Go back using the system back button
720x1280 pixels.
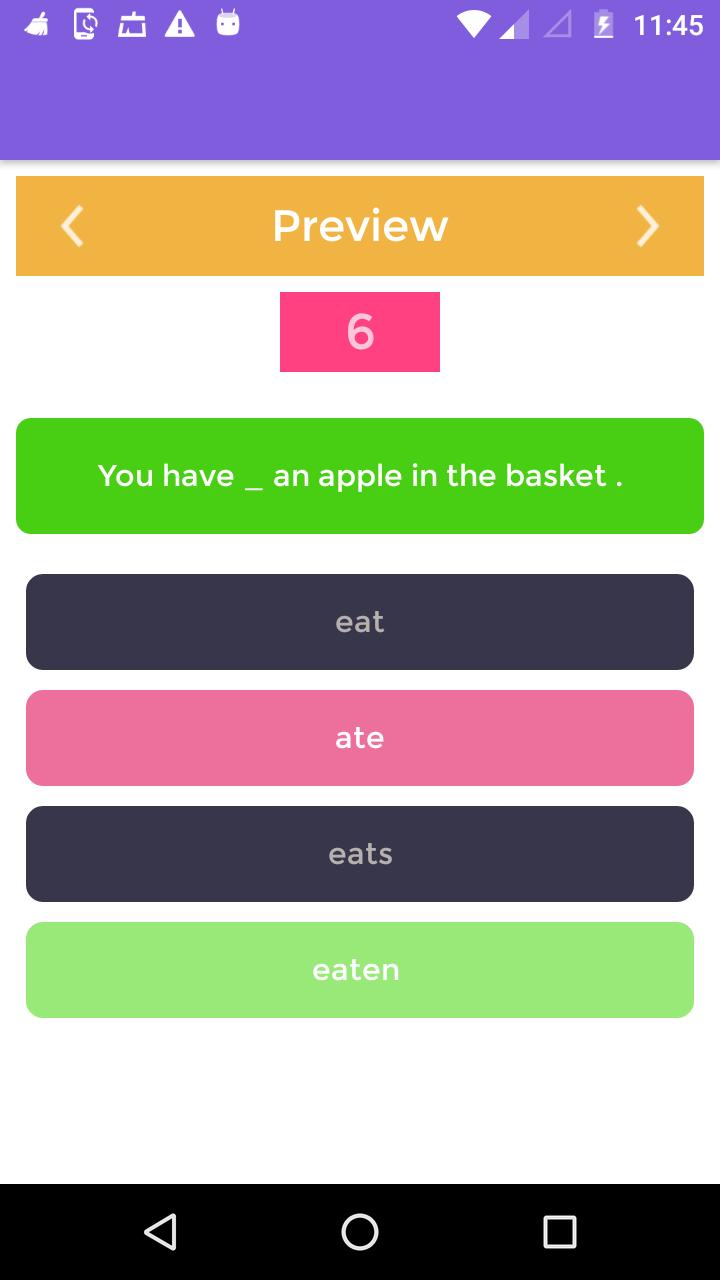(160, 1231)
